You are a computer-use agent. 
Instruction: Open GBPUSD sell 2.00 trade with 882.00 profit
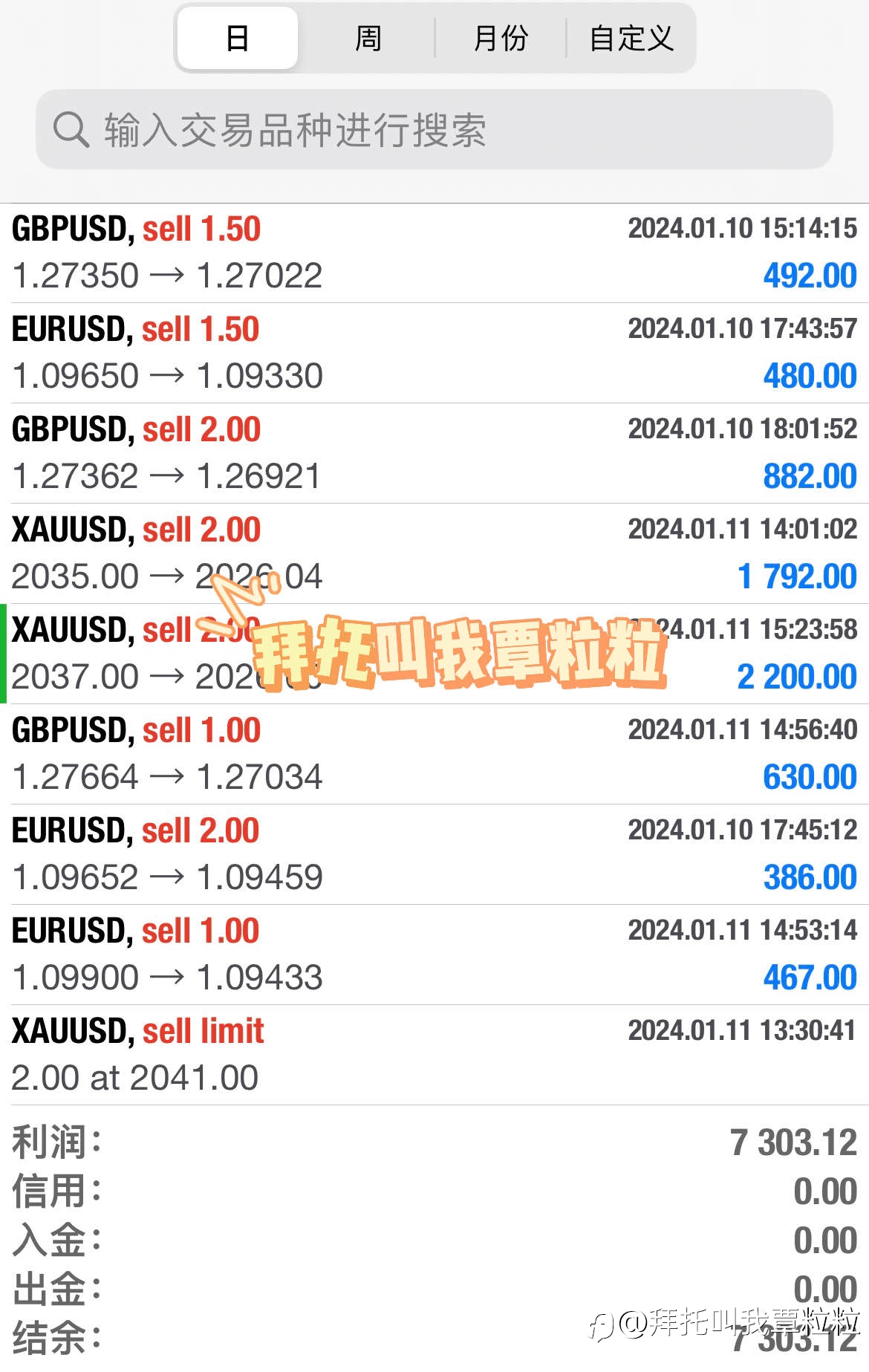434,453
